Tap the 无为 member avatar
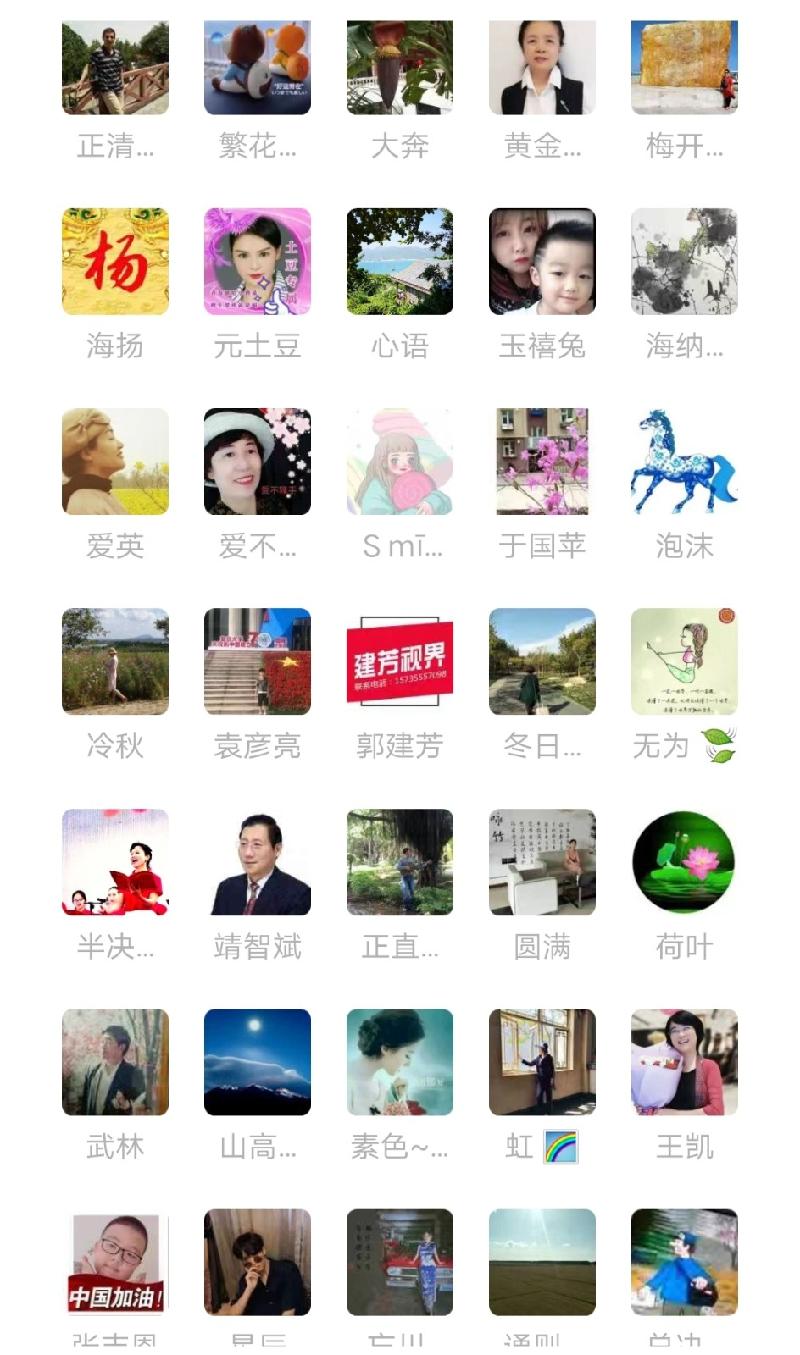Image resolution: width=800 pixels, height=1355 pixels. pos(684,662)
